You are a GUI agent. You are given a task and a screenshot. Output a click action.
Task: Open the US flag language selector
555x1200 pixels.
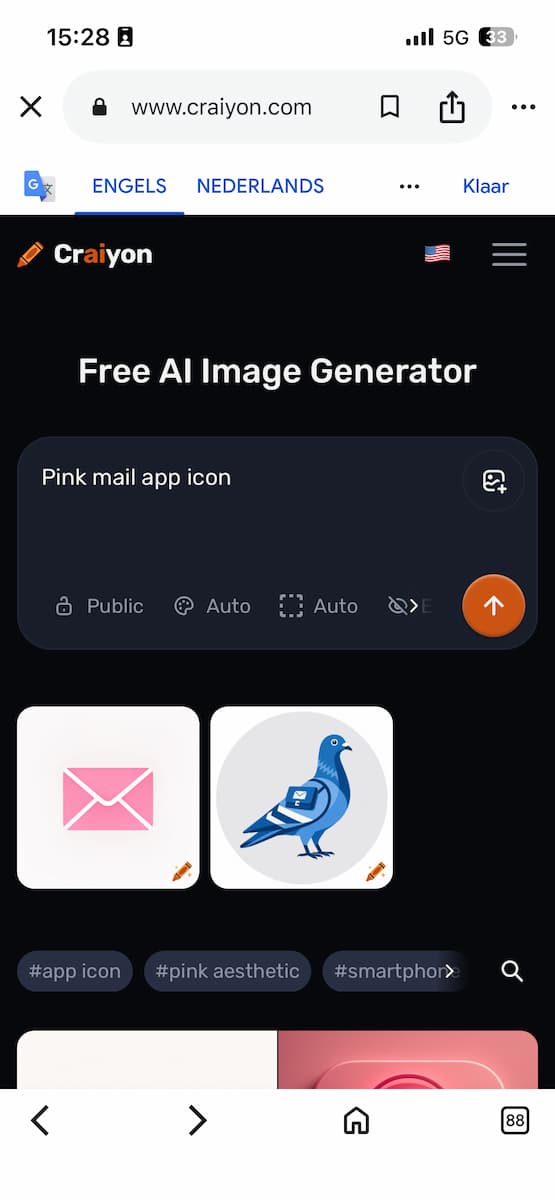[437, 254]
